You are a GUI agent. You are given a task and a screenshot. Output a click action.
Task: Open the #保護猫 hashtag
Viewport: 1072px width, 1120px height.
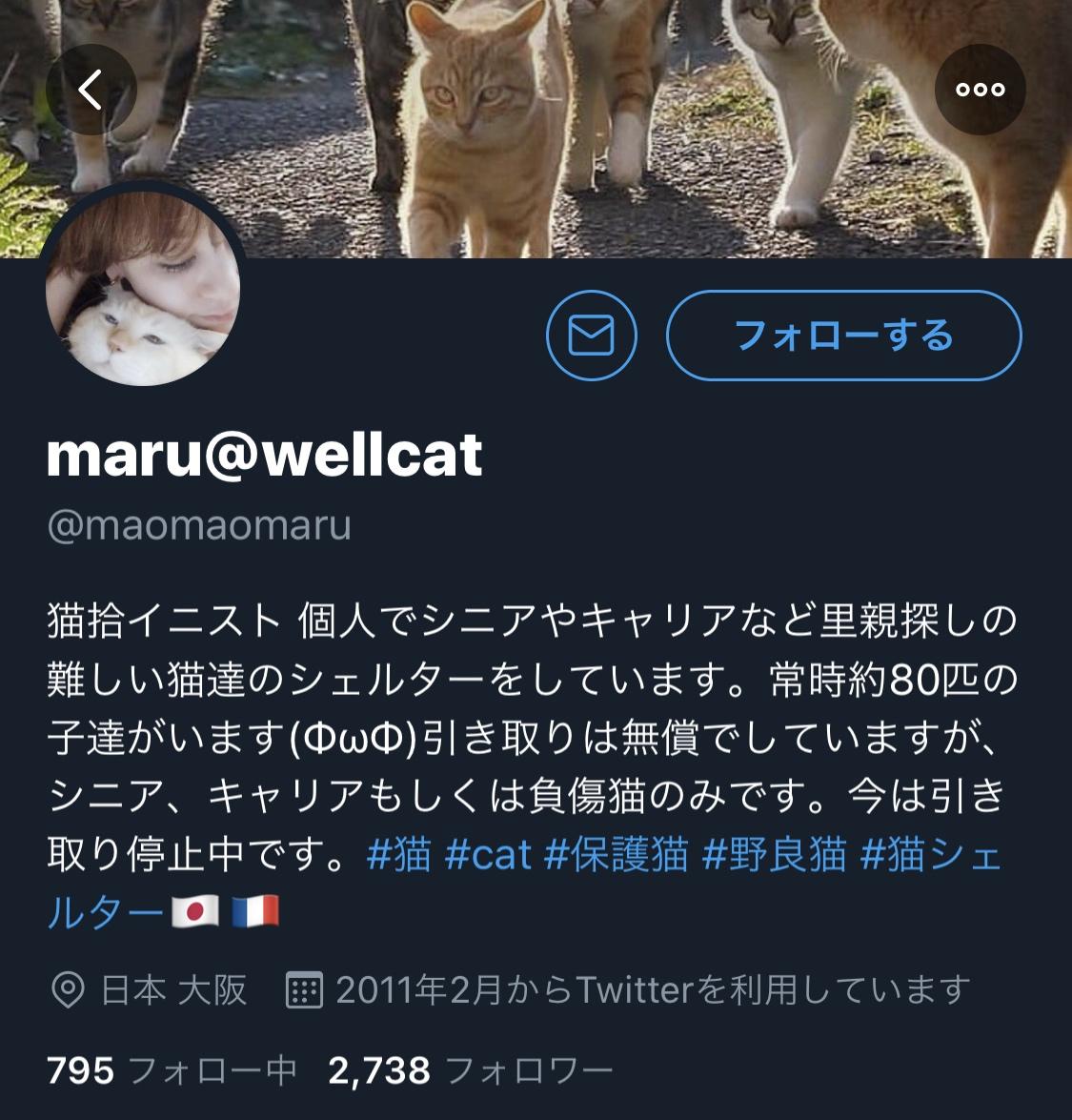click(616, 855)
